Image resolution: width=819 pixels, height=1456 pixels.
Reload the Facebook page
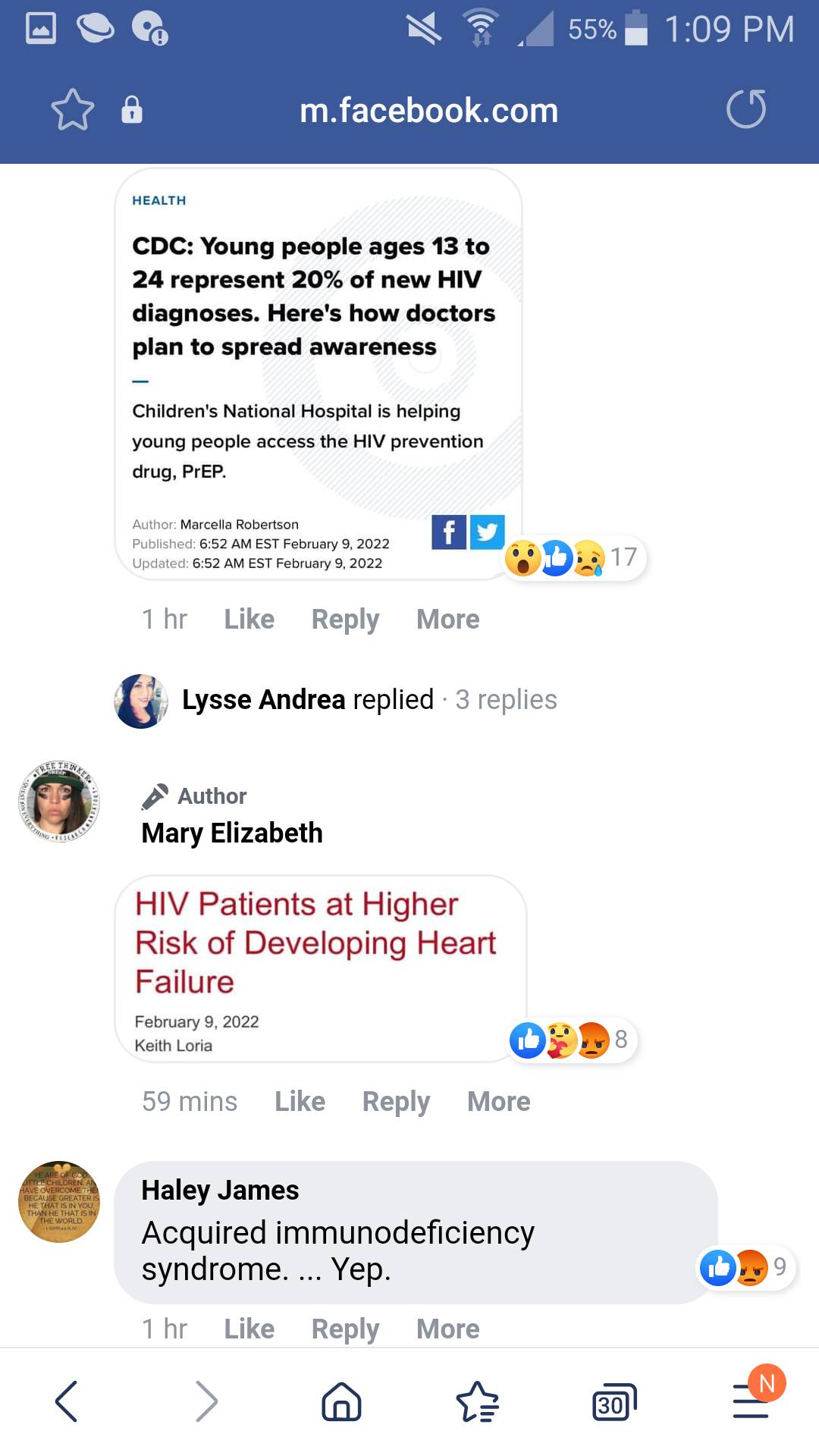click(745, 109)
